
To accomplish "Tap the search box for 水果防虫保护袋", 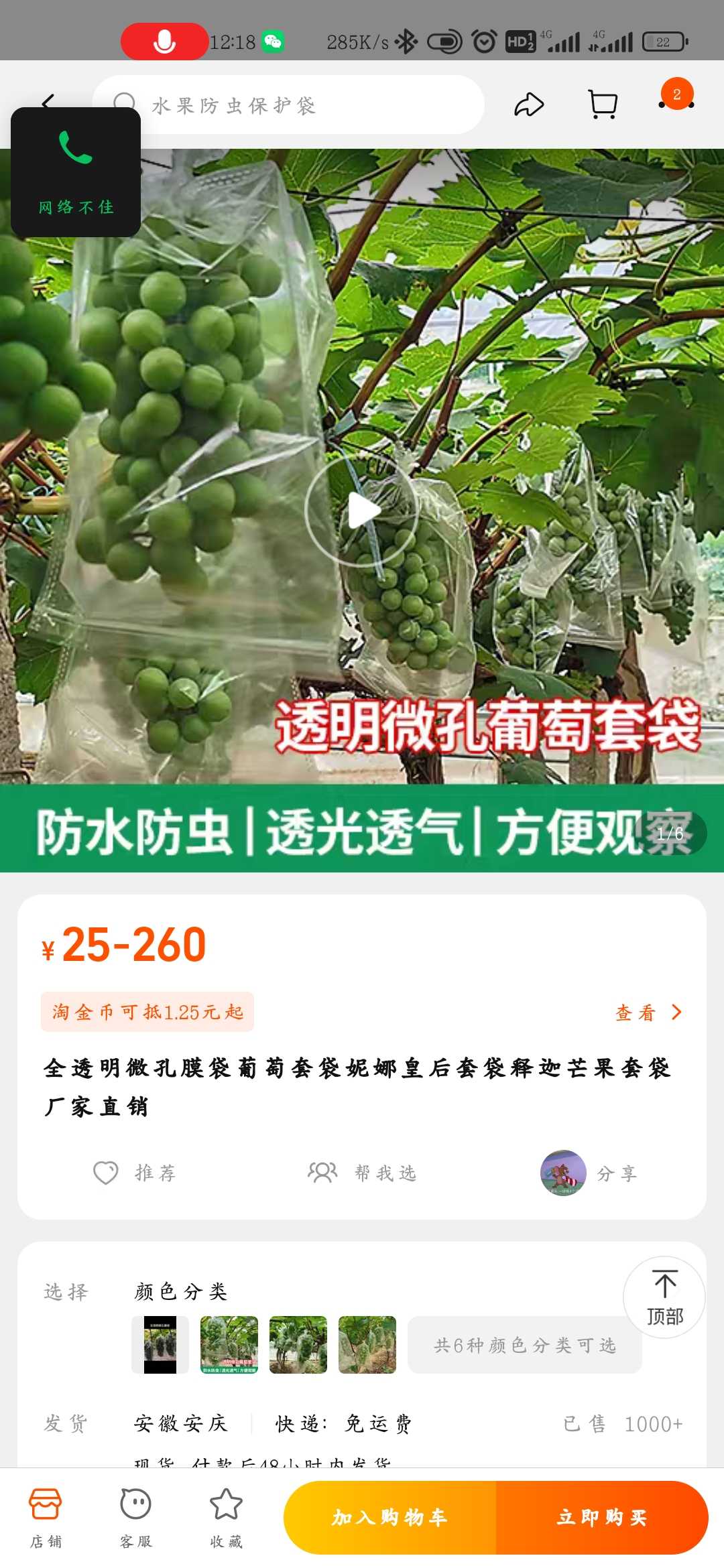I will (x=288, y=105).
